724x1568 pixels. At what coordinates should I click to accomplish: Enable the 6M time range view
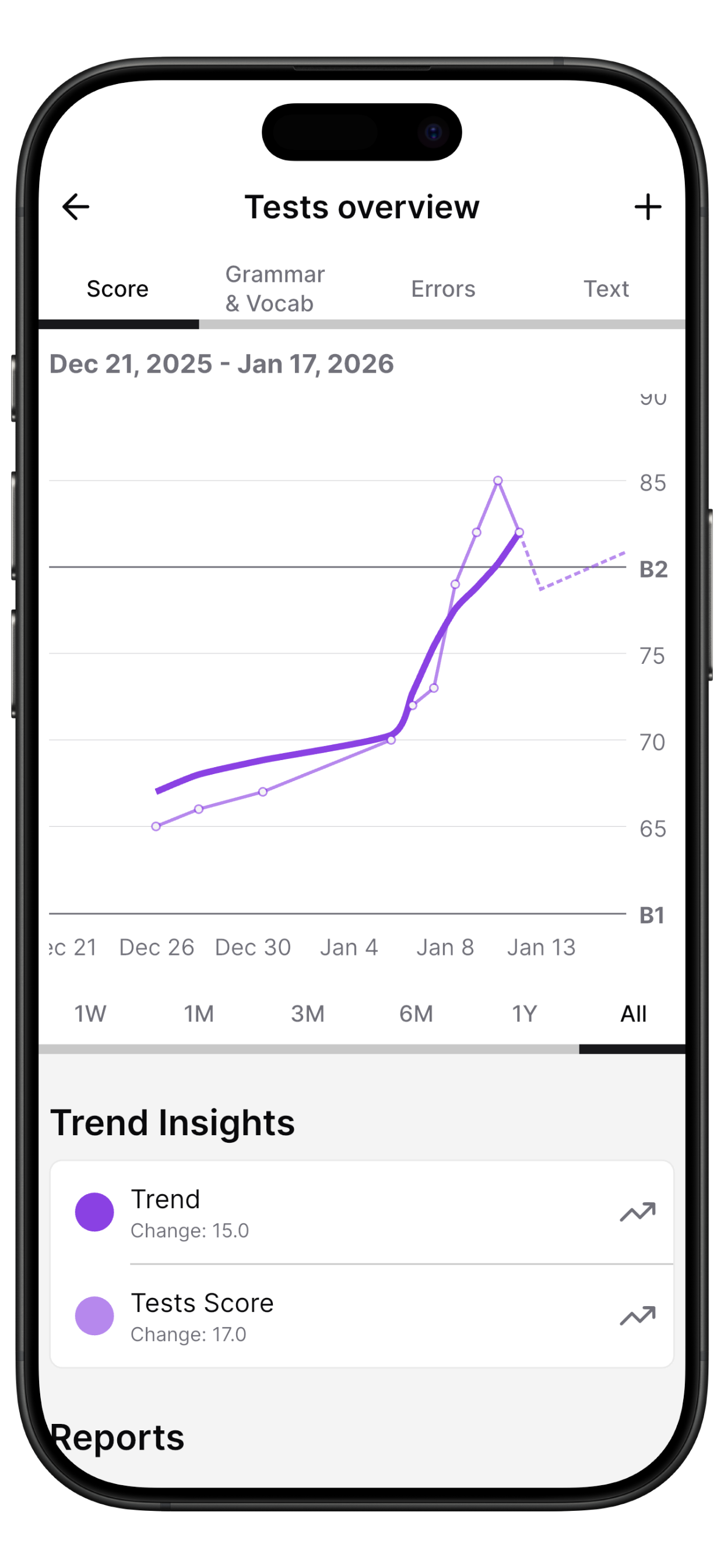(x=416, y=1013)
